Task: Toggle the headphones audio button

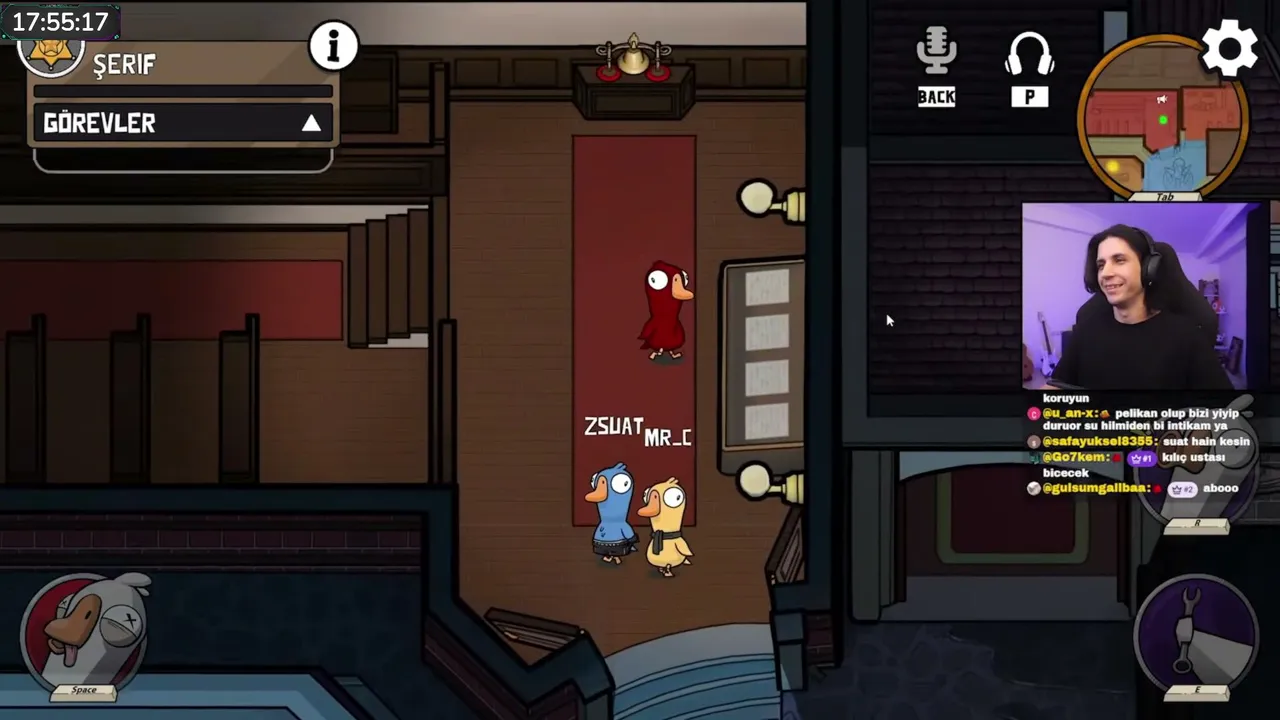Action: [1029, 54]
